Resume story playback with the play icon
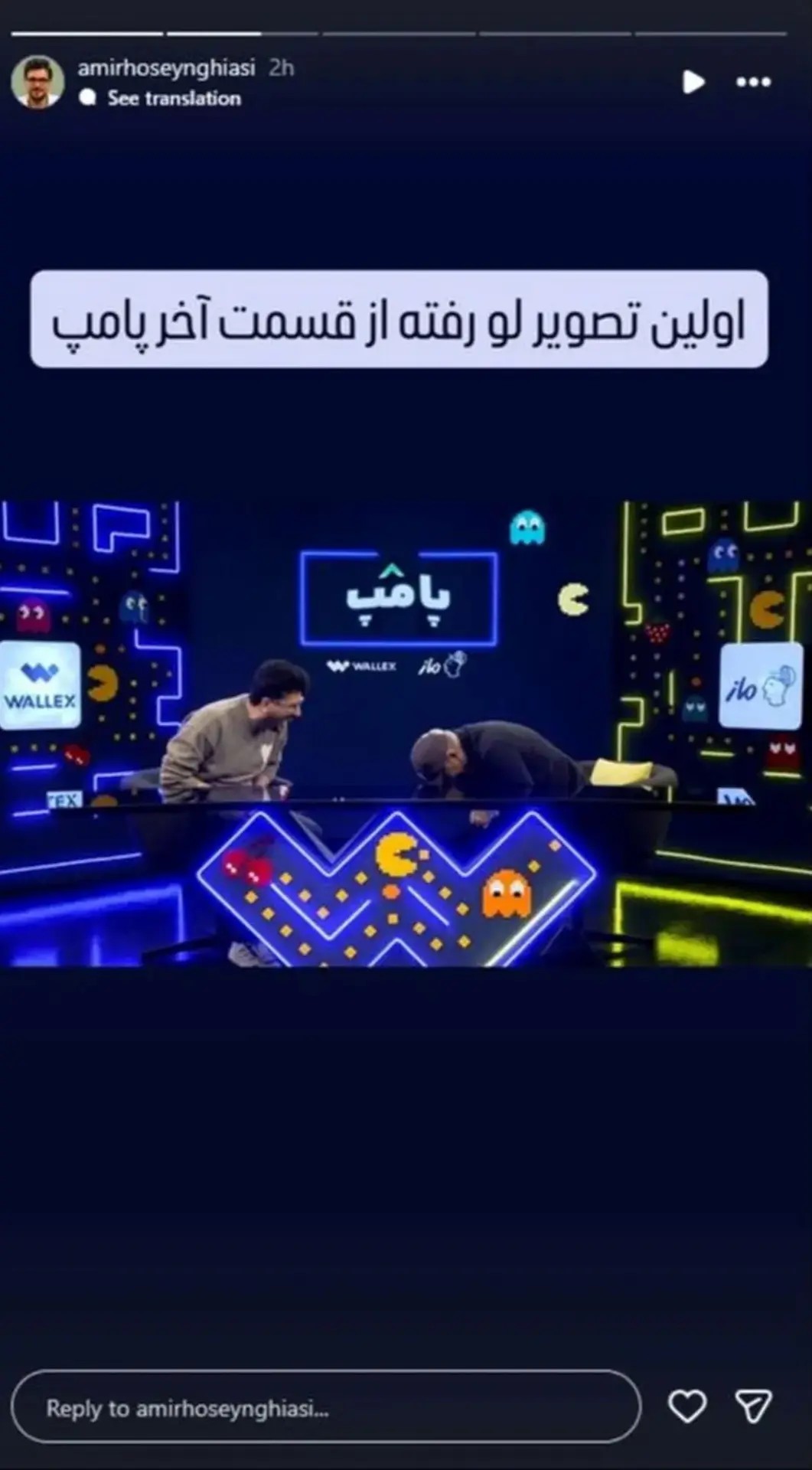The image size is (812, 1470). pos(693,82)
